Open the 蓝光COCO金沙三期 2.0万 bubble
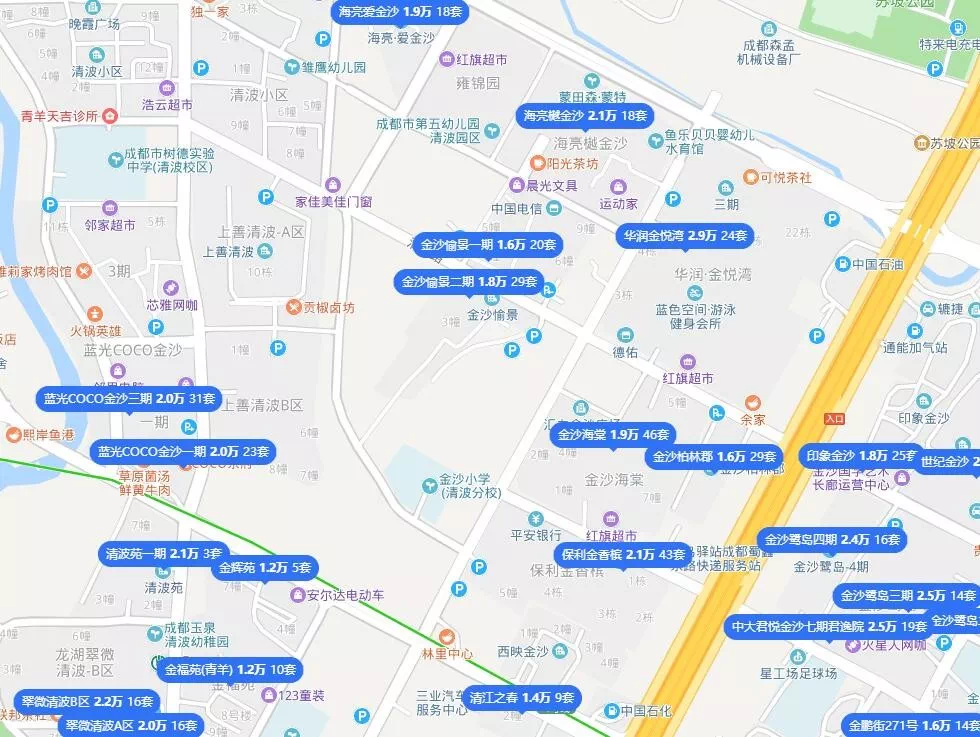The image size is (980, 737). pyautogui.click(x=130, y=398)
